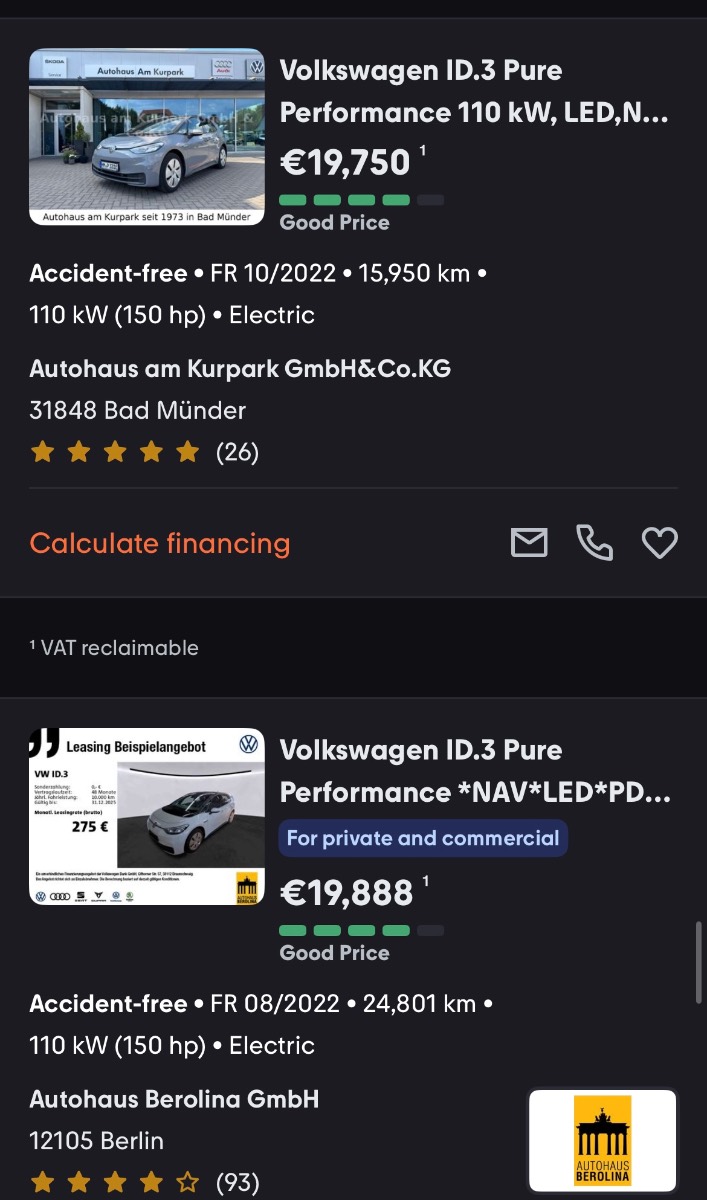The height and width of the screenshot is (1200, 707).
Task: Open the Volkswagen ID.3 listing priced €19,750
Action: click(x=473, y=91)
